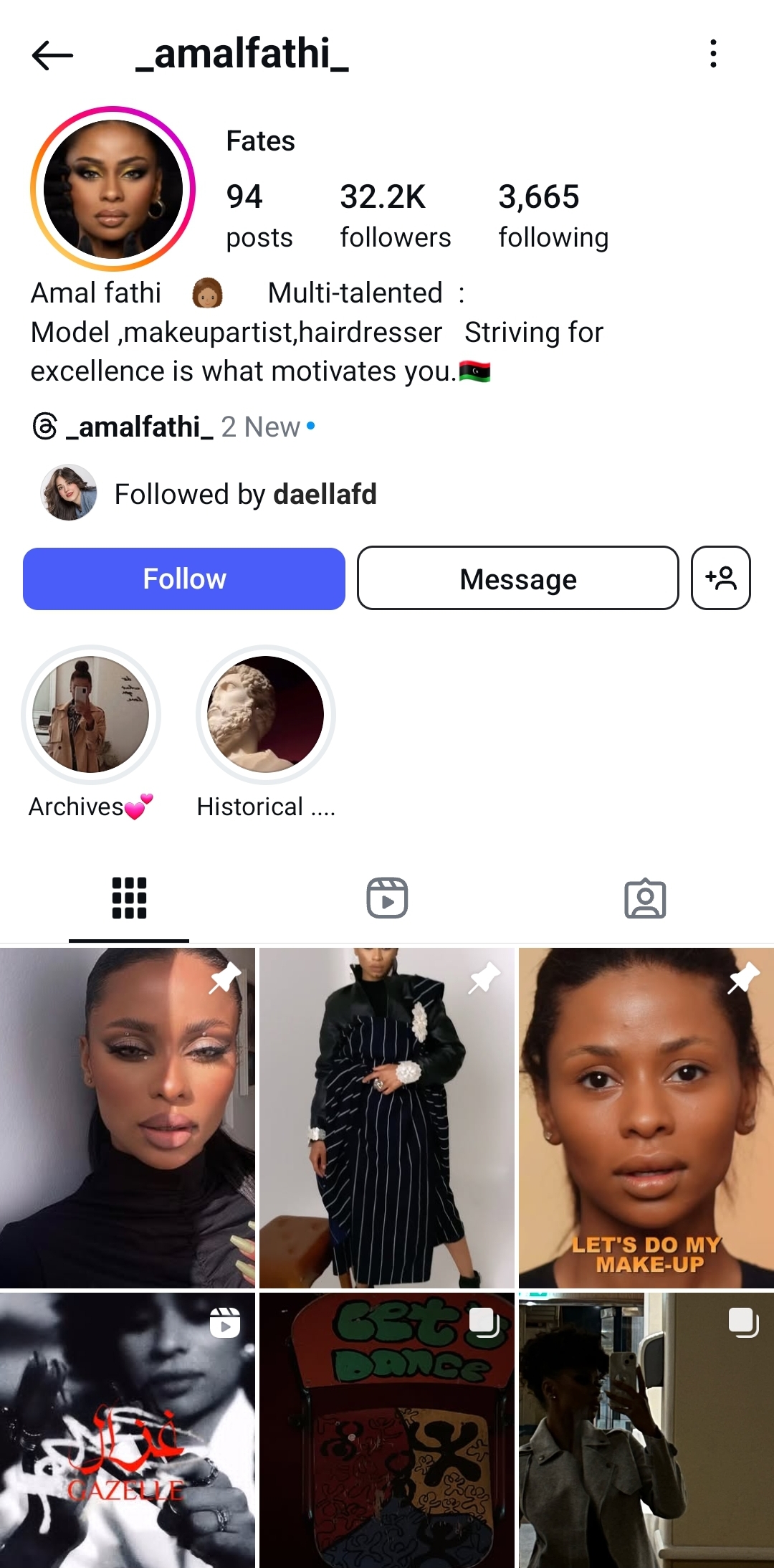This screenshot has width=774, height=1568.
Task: Open the Archives story highlight
Action: (91, 715)
